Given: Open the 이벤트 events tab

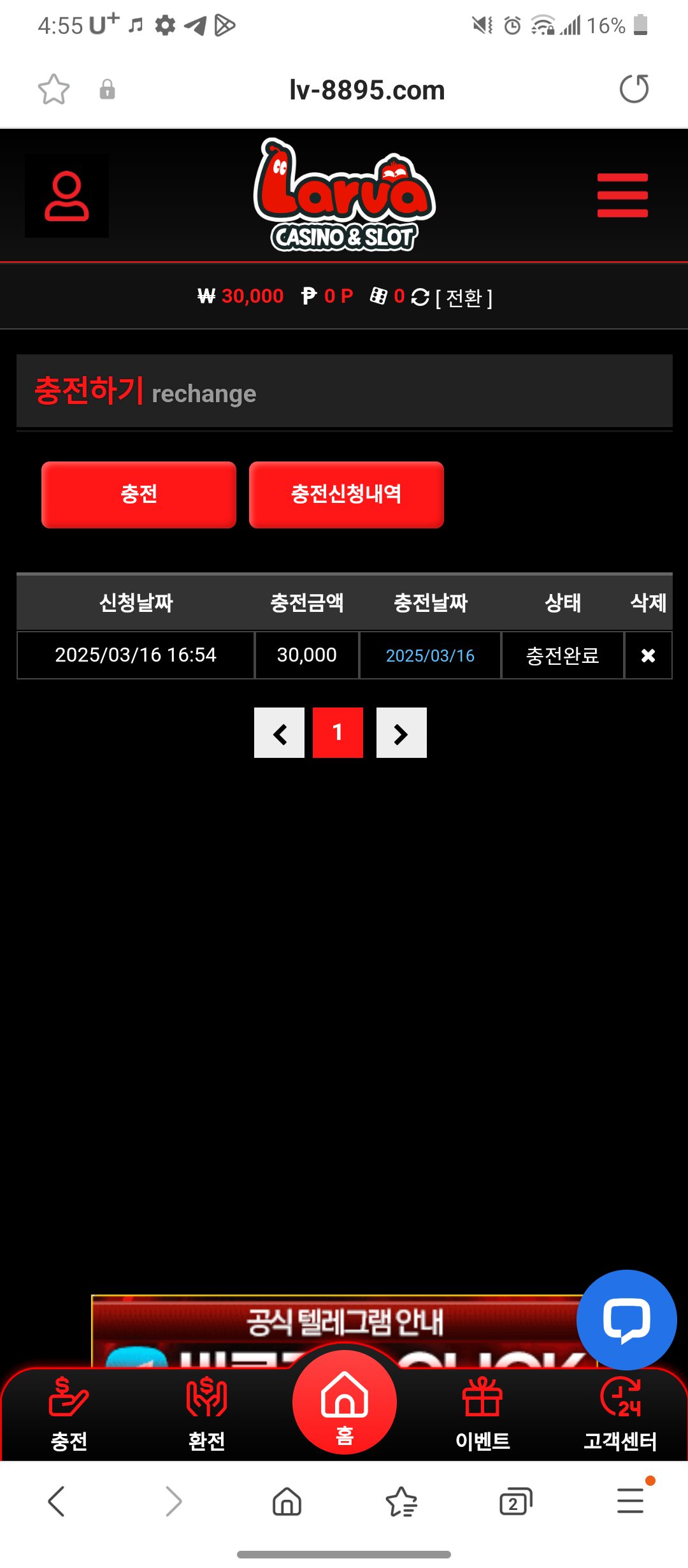Looking at the screenshot, I should point(482,1412).
